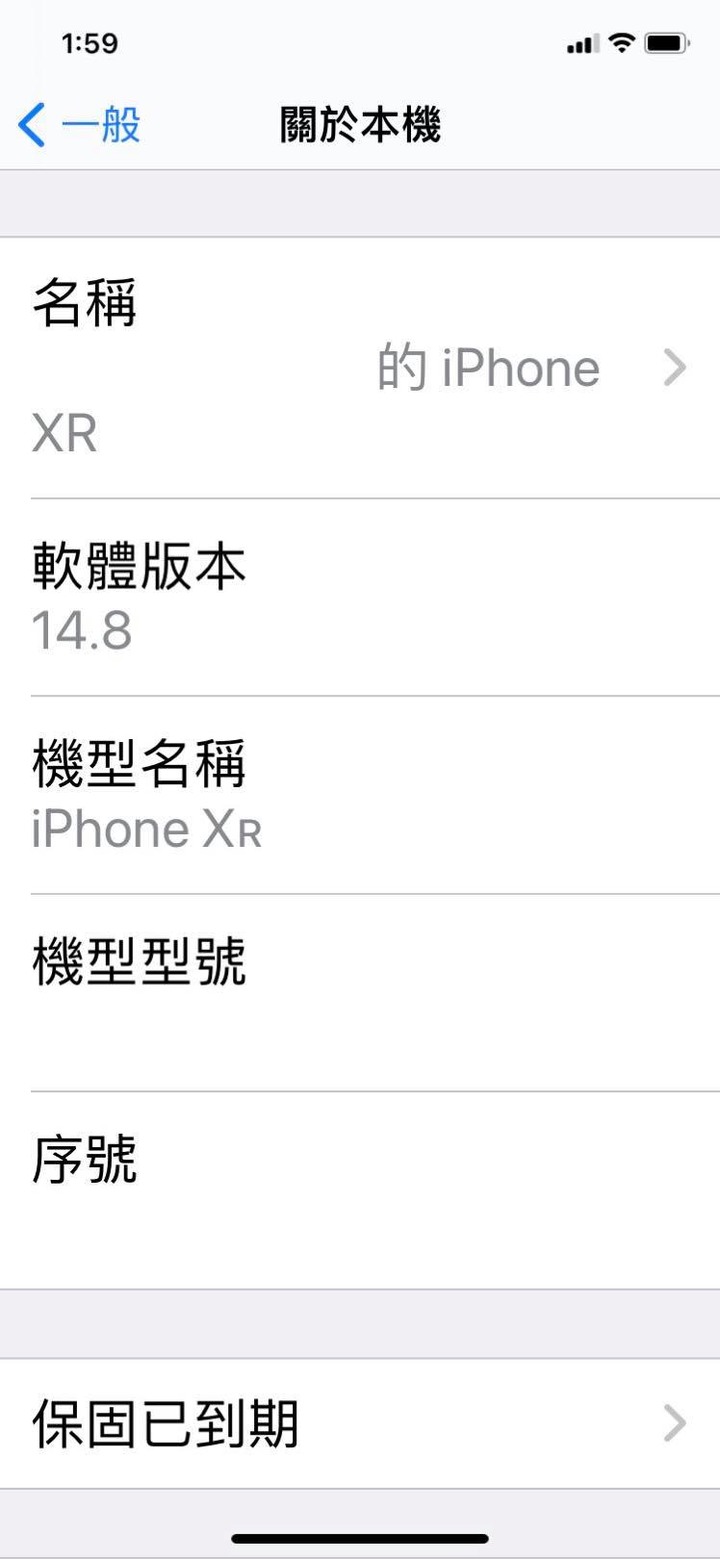720x1559 pixels.
Task: Go back to 一般 settings
Action: [x=80, y=127]
